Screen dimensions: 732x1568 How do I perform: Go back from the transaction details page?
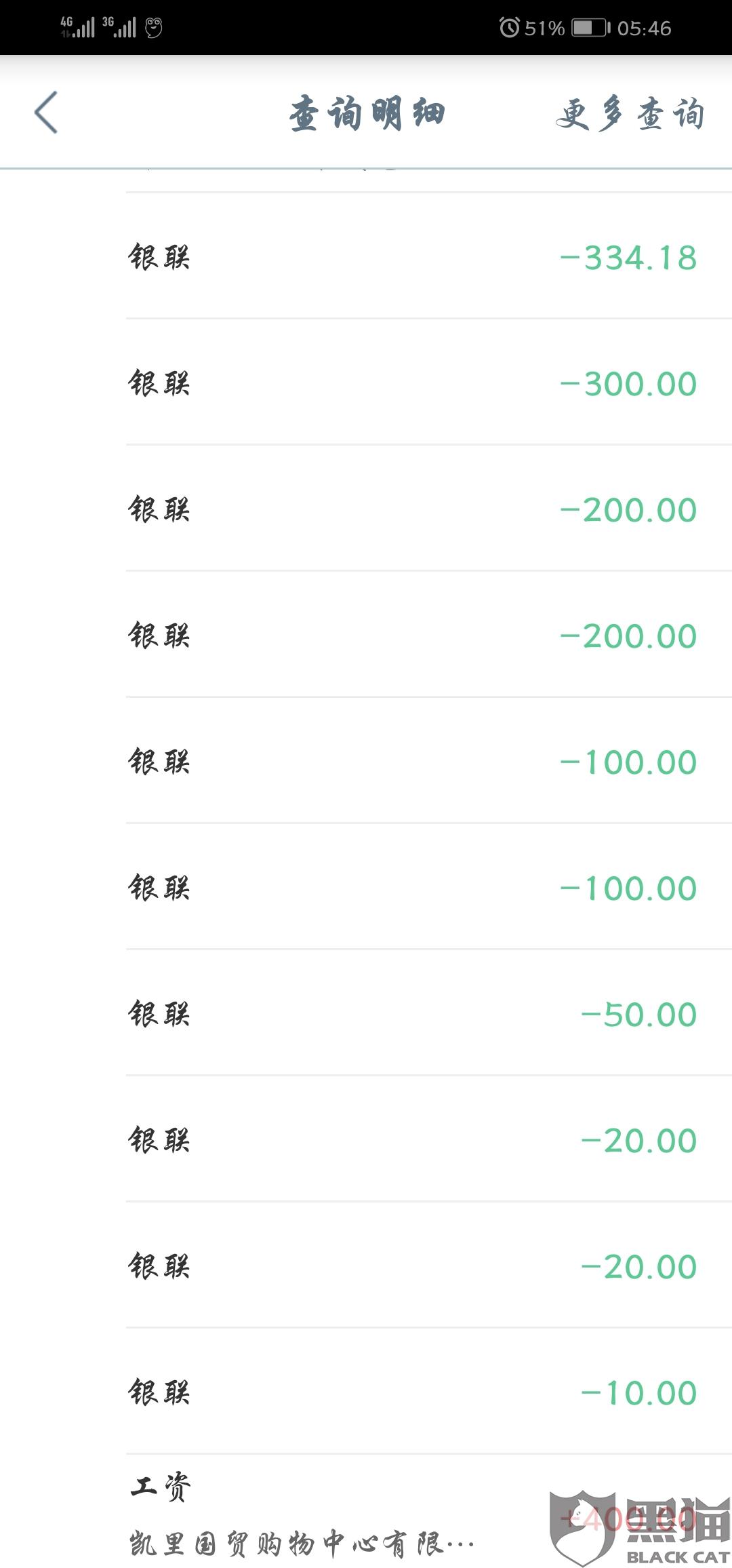[x=46, y=113]
